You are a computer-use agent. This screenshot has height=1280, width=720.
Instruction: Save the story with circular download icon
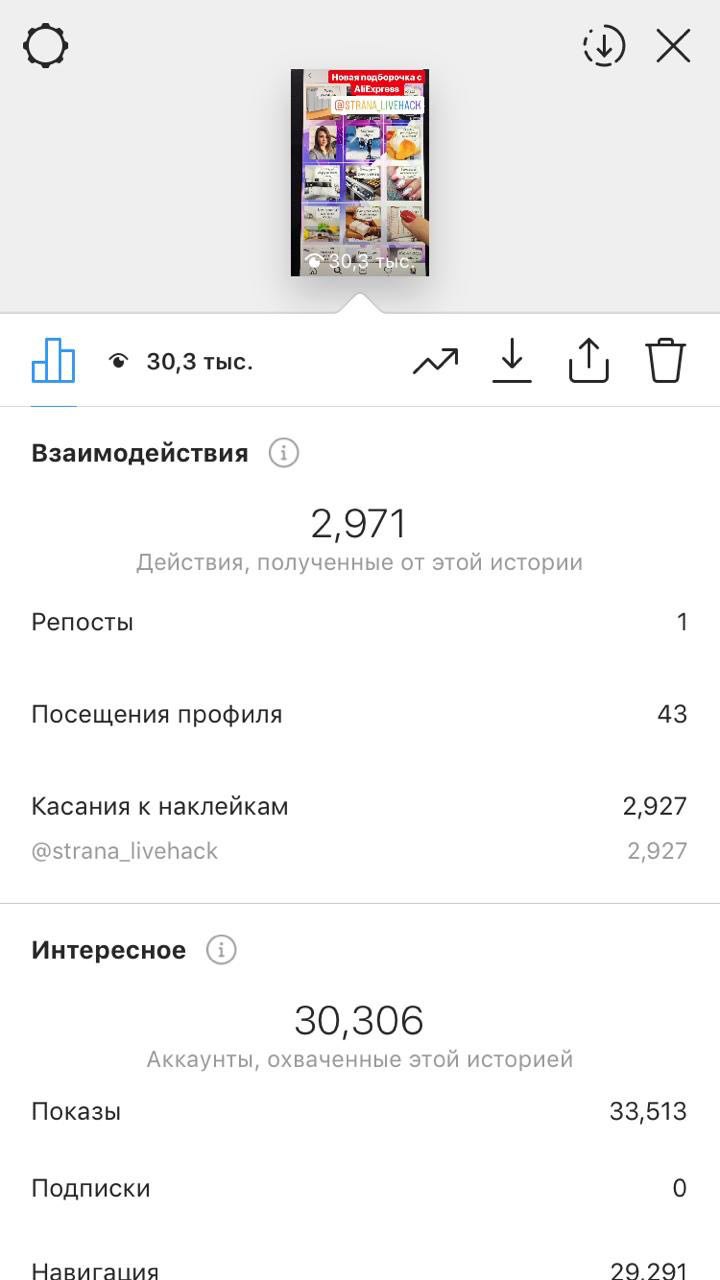coord(604,46)
